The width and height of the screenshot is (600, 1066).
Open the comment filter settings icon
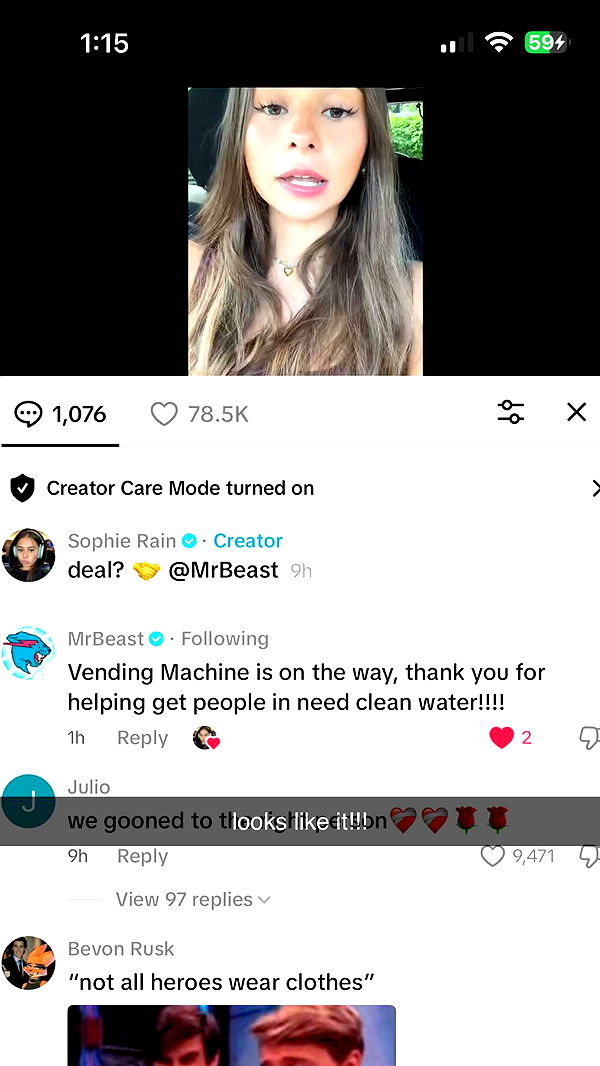coord(511,412)
